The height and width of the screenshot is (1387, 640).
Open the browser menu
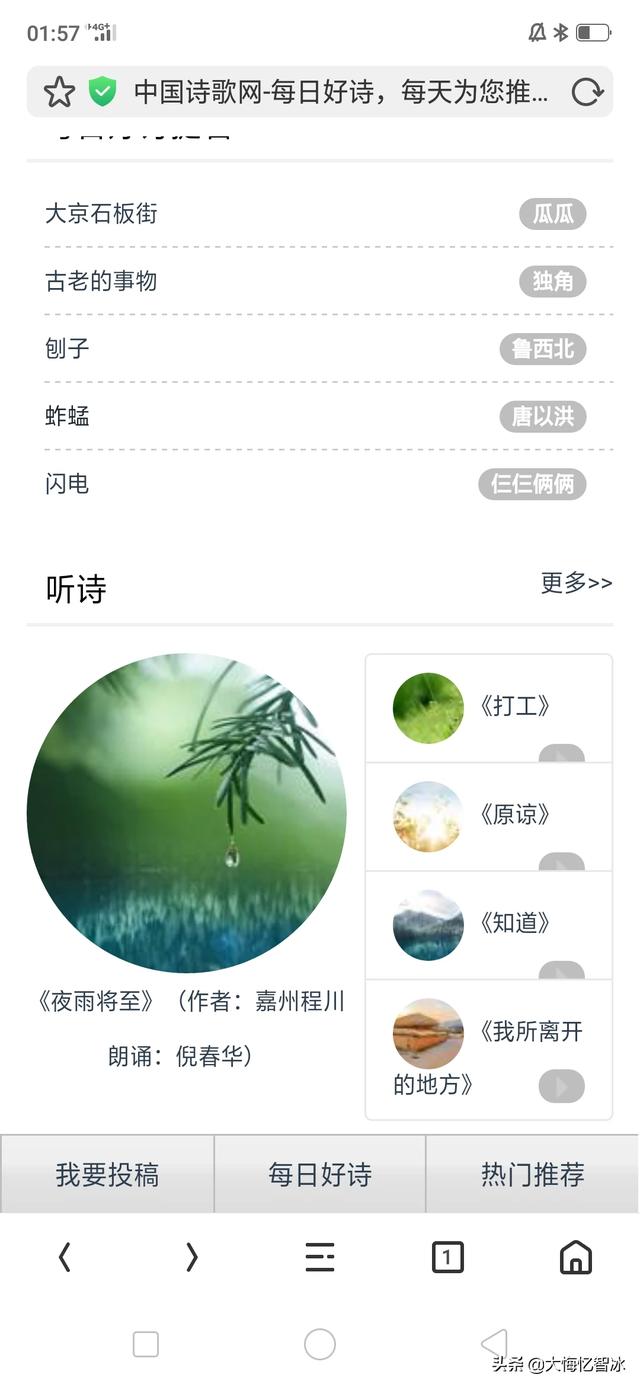point(320,1257)
